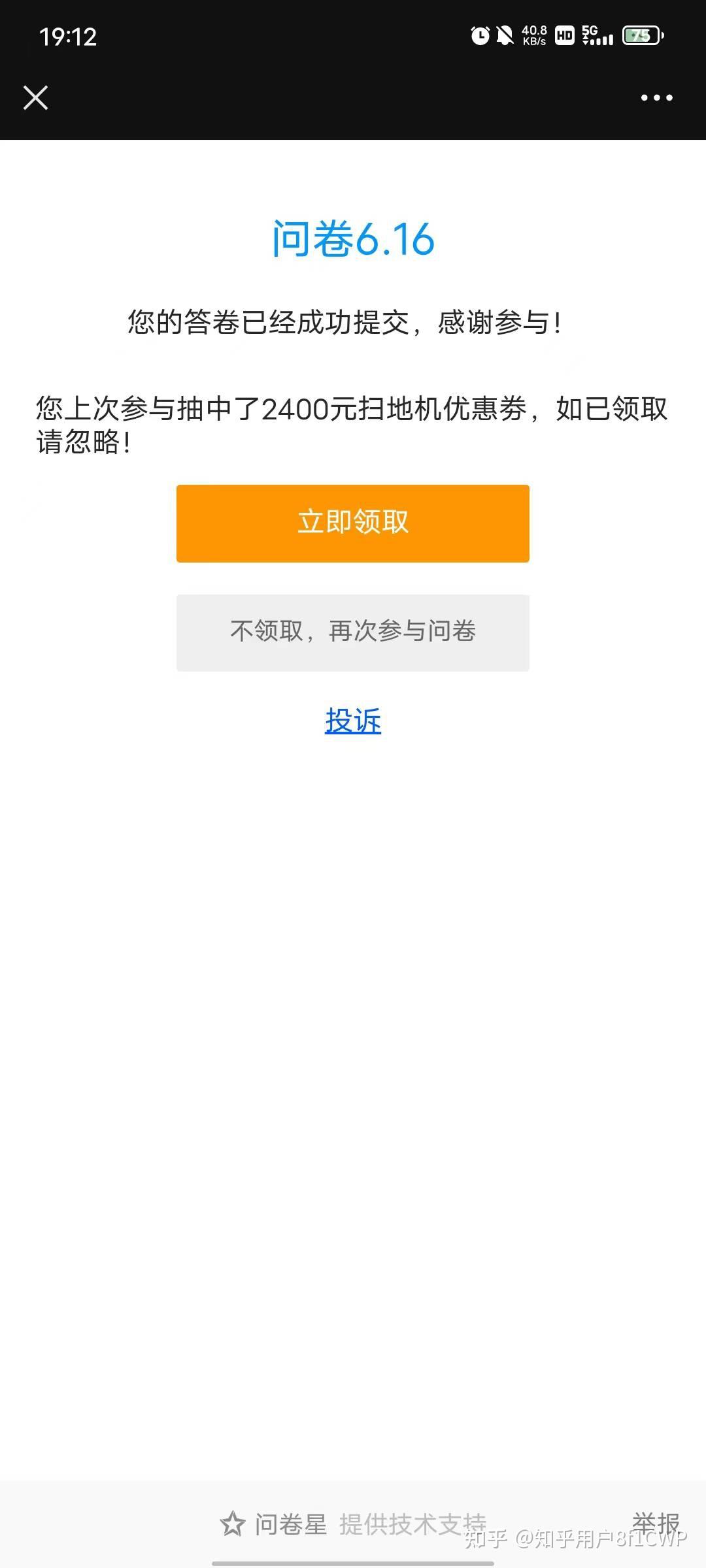Tap the blue survey title 问卷6.16

pyautogui.click(x=352, y=239)
